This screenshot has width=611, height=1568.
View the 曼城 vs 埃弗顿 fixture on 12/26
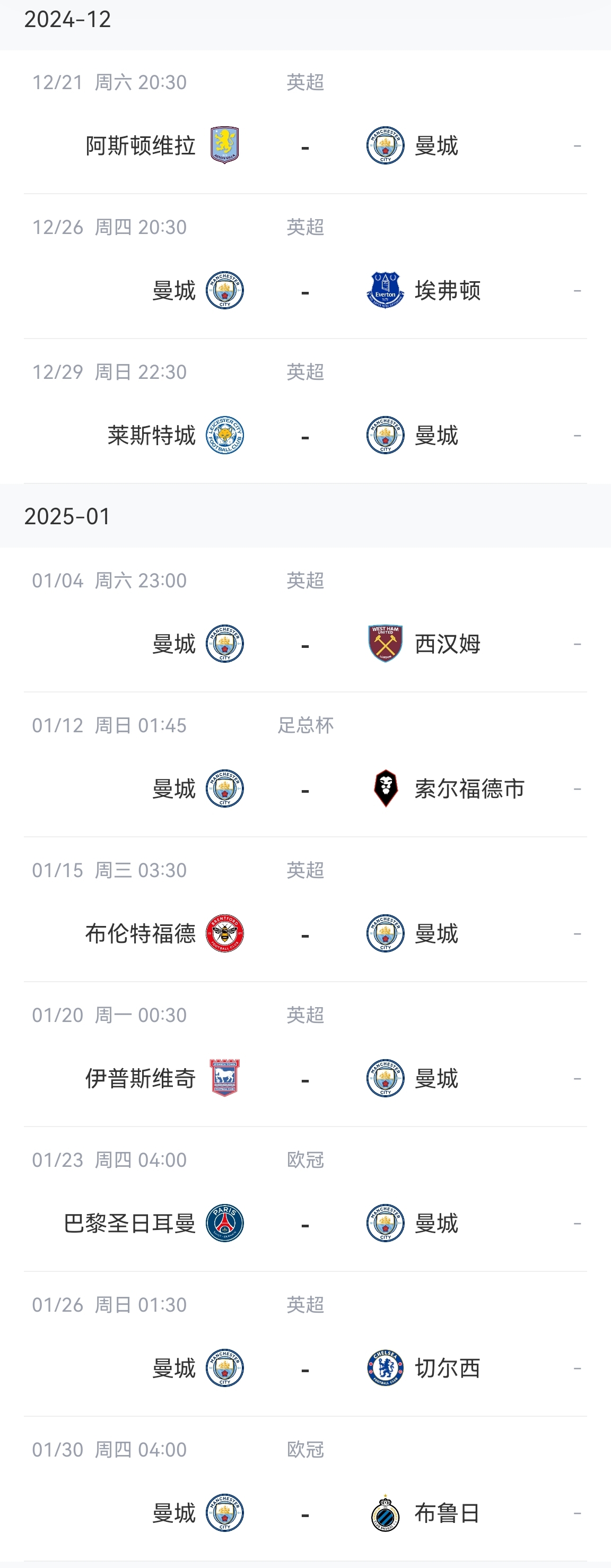[305, 291]
